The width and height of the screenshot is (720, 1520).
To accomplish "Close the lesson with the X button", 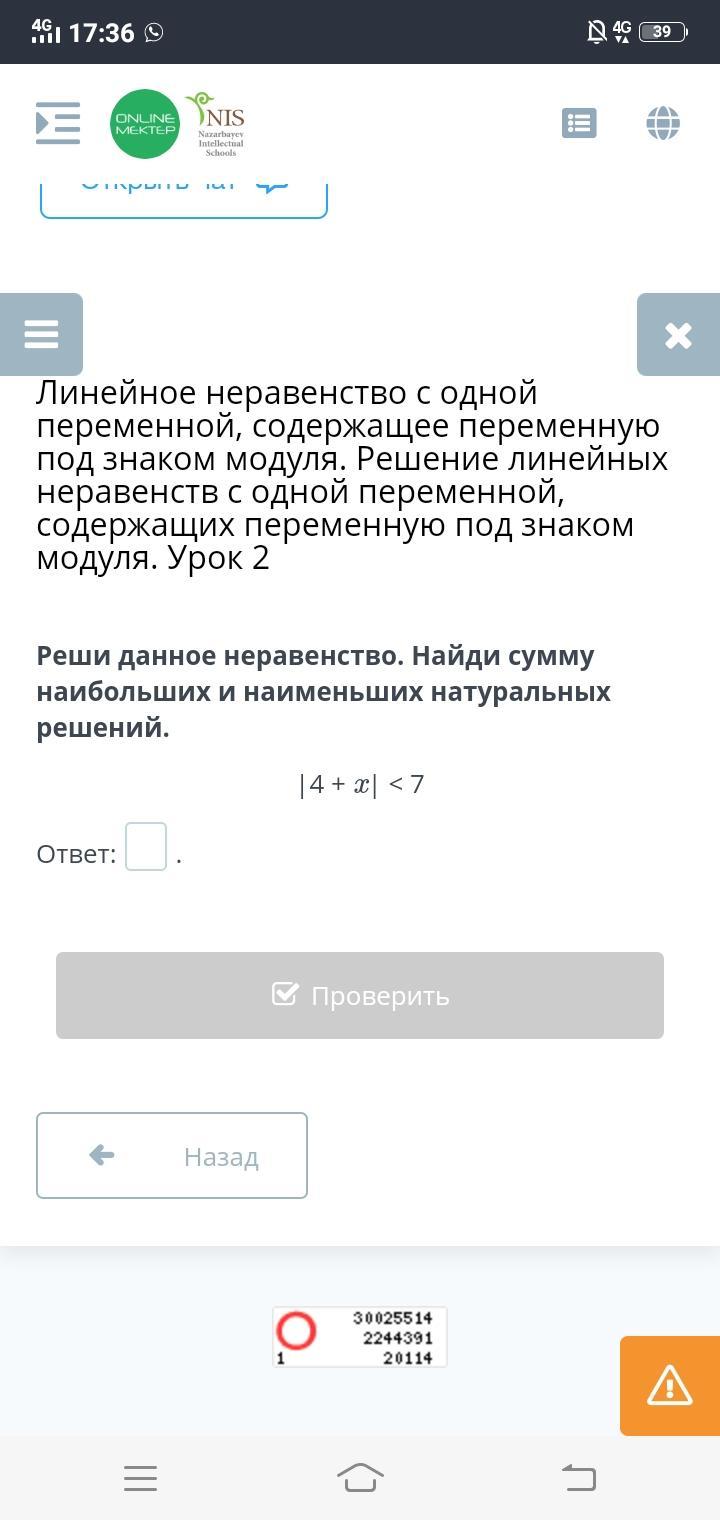I will coord(678,335).
